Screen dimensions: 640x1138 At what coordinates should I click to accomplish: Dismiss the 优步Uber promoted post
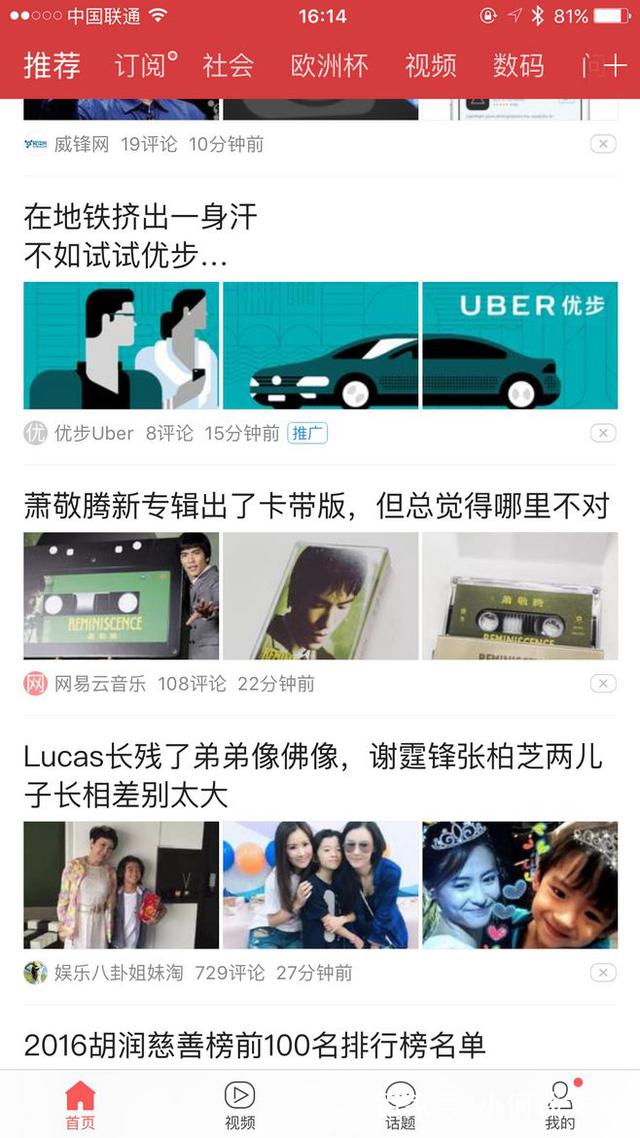[x=602, y=433]
